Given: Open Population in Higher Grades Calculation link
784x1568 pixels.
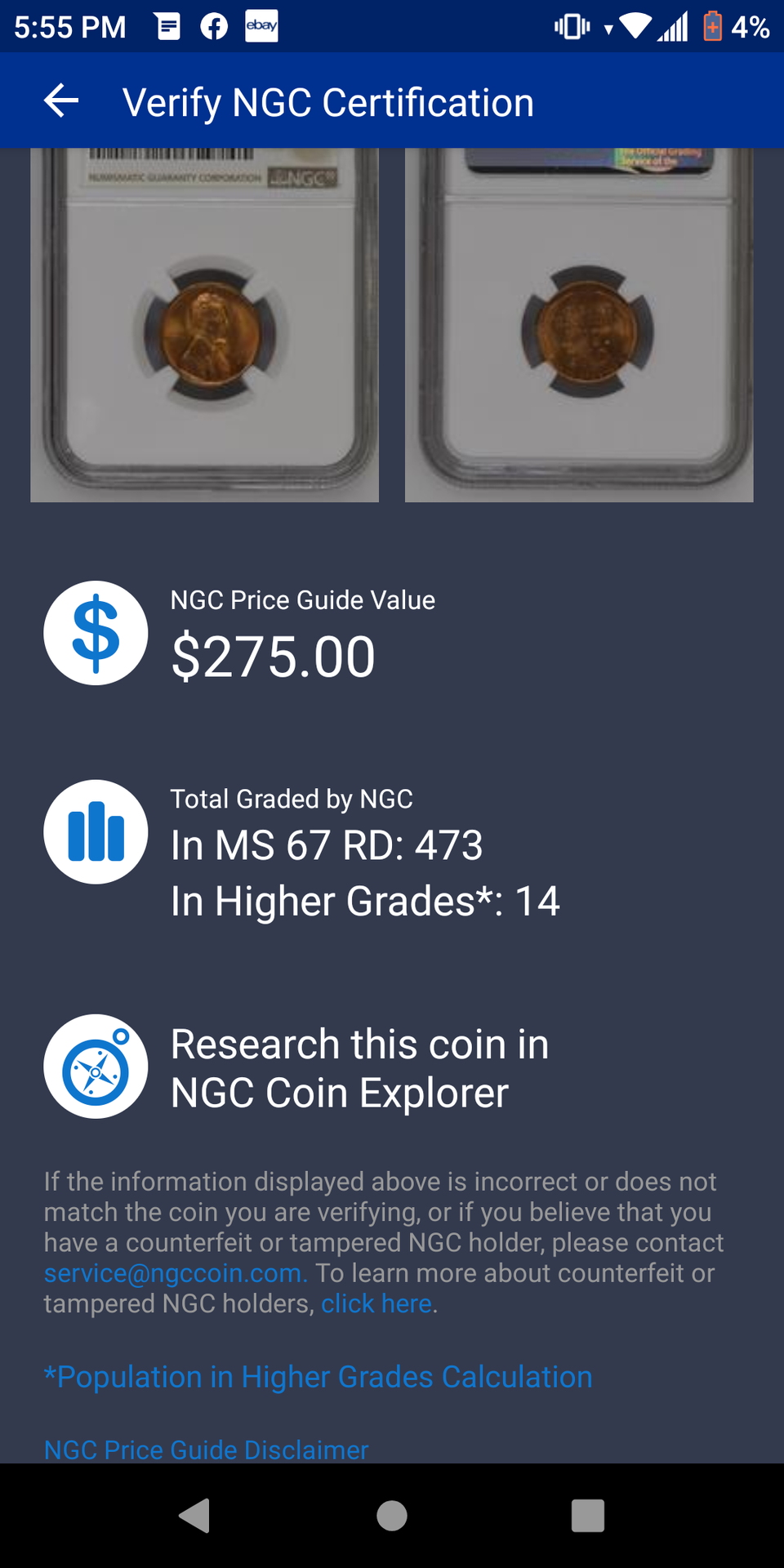Looking at the screenshot, I should pyautogui.click(x=318, y=1377).
